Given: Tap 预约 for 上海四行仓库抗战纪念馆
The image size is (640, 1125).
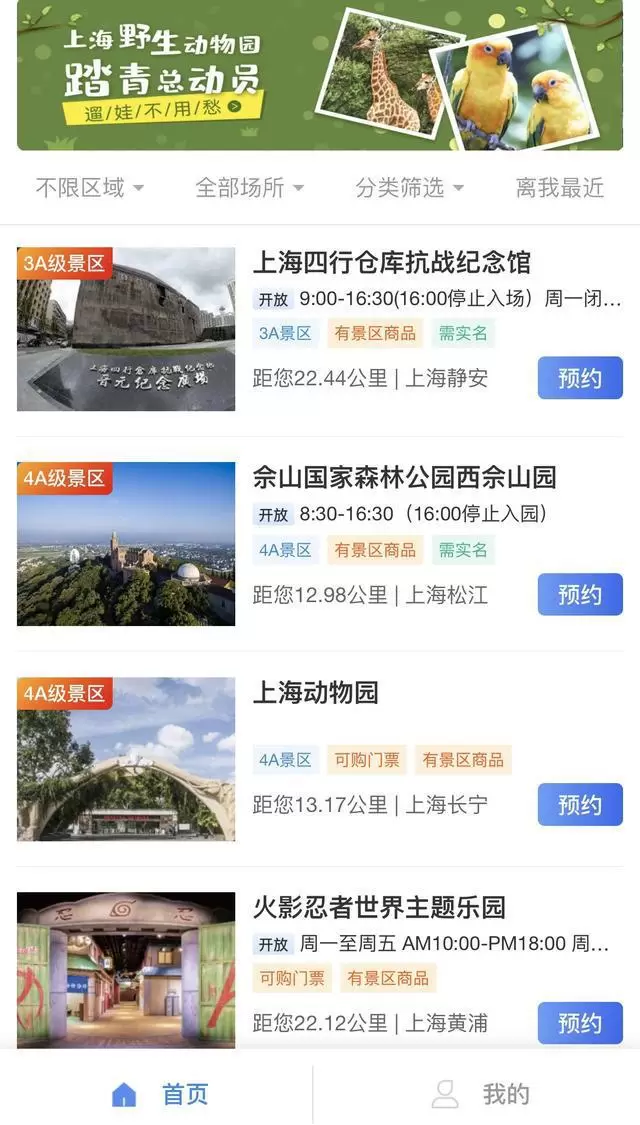Looking at the screenshot, I should [x=580, y=378].
